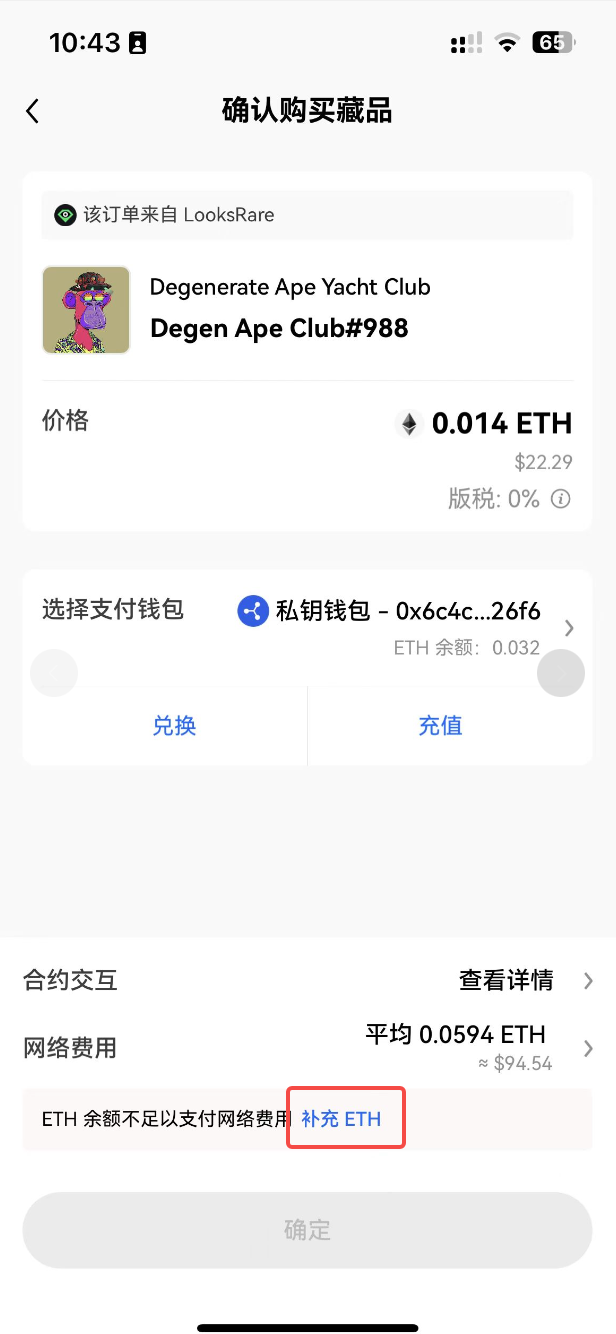Tap the 充值 deposit button
The image size is (616, 1334).
click(x=440, y=726)
